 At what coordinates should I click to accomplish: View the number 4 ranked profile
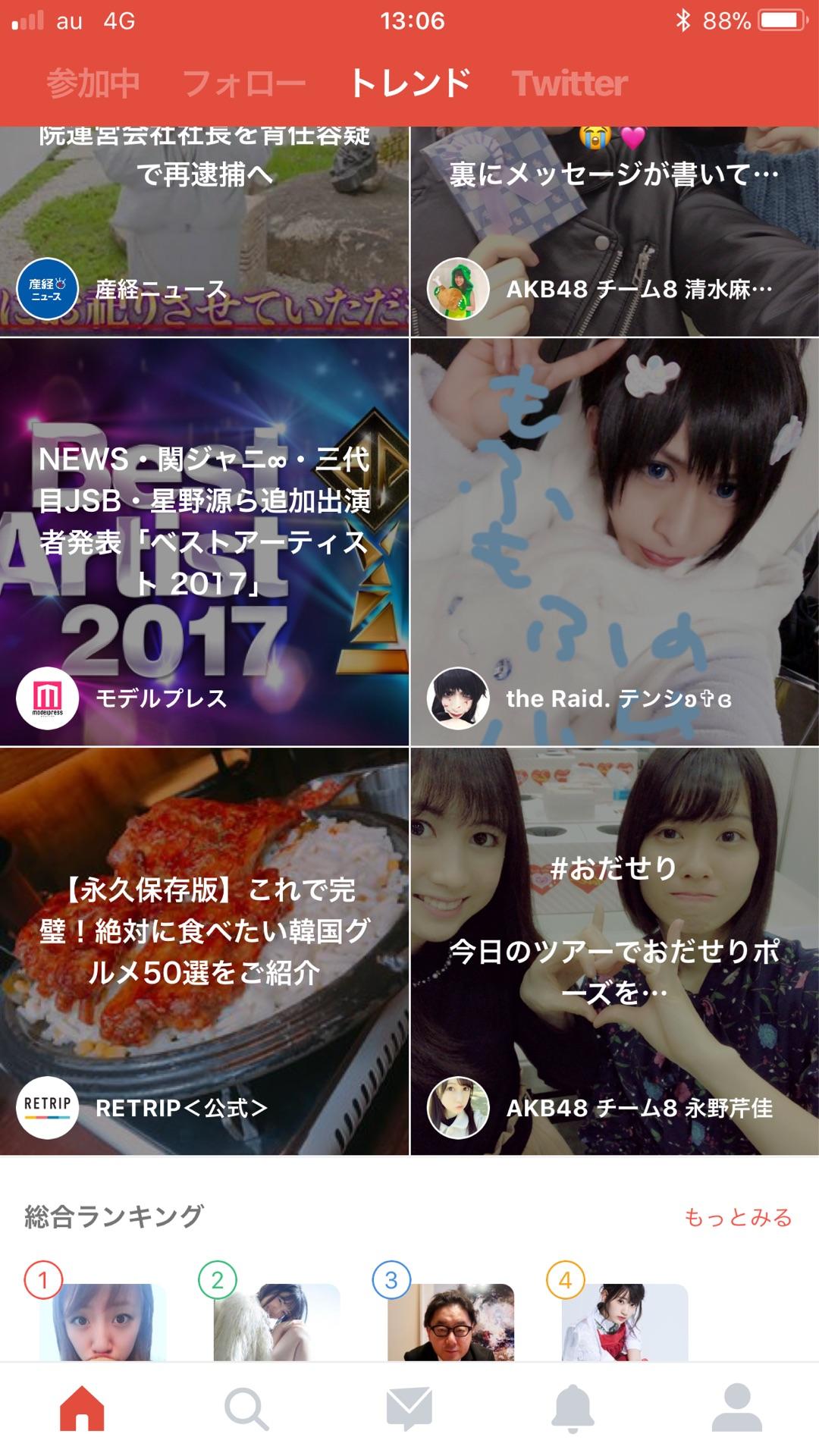[x=624, y=1321]
